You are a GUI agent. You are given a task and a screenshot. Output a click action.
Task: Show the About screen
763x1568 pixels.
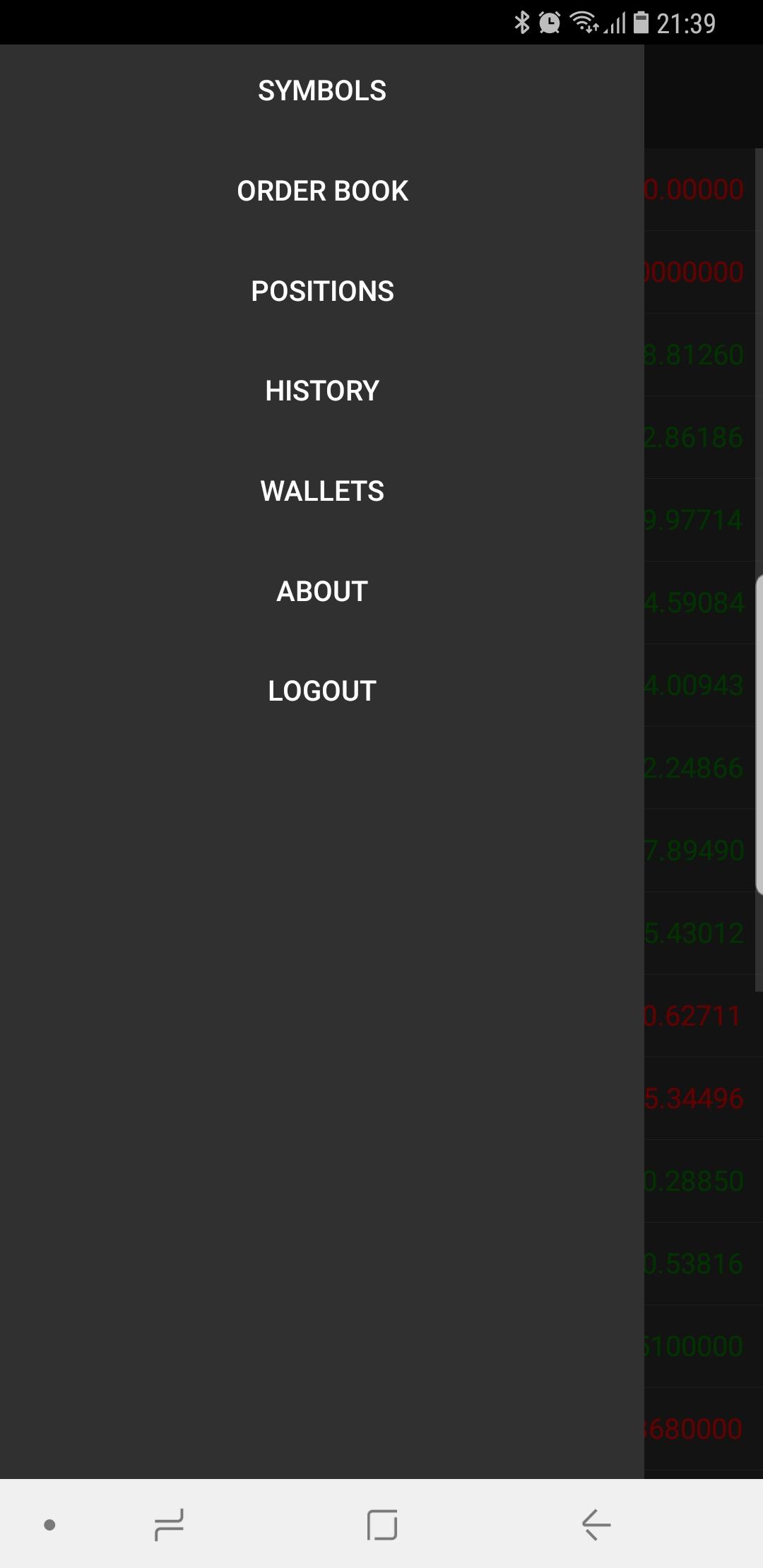coord(322,591)
